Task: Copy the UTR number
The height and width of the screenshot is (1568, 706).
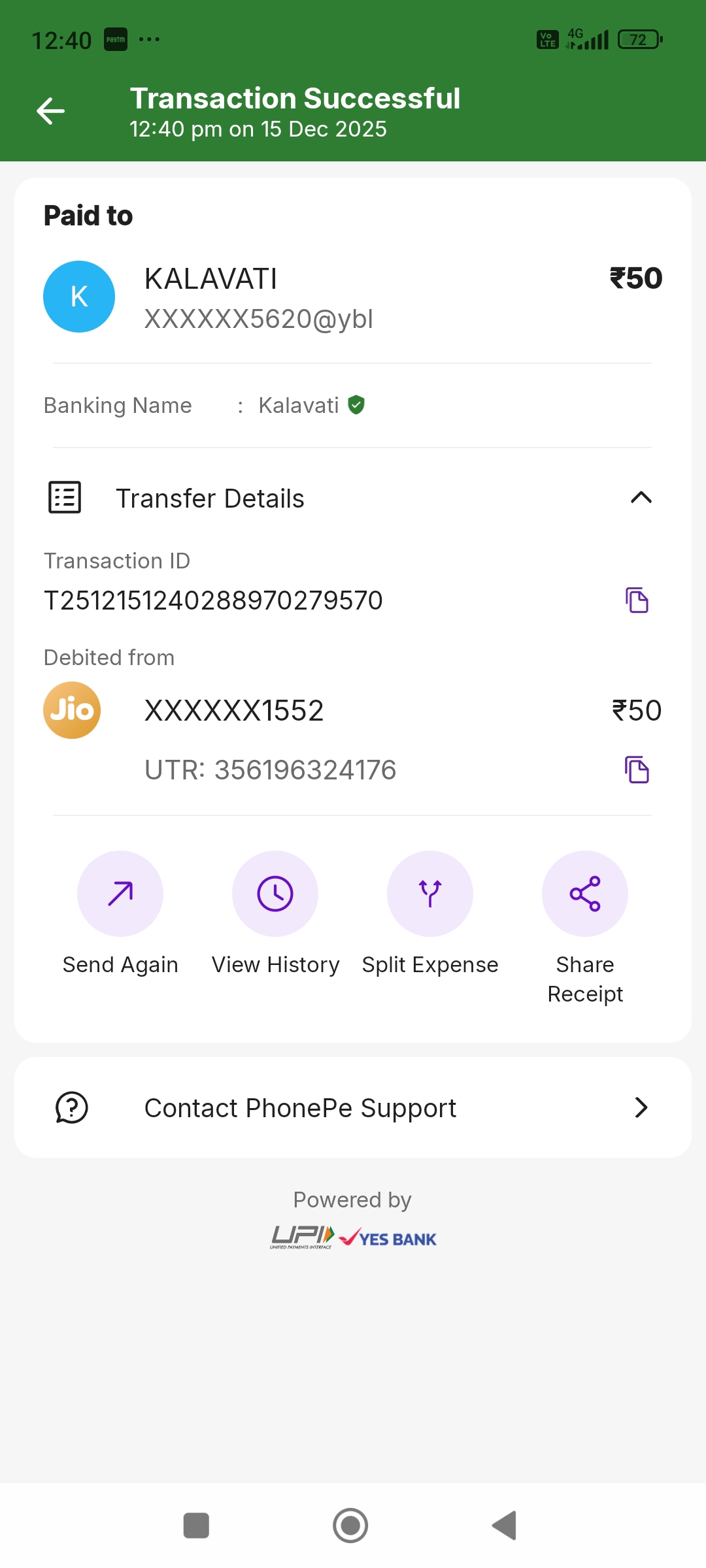Action: point(637,770)
